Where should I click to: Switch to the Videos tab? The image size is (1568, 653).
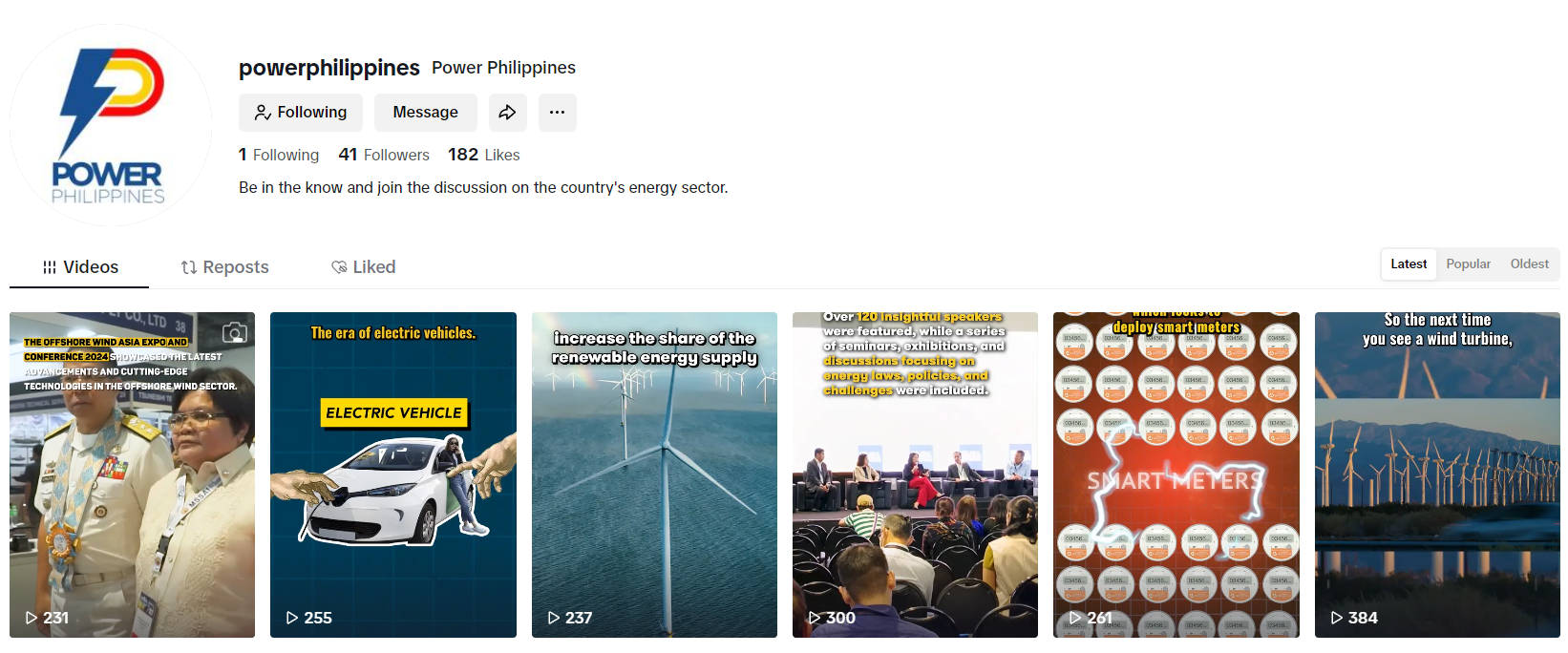pos(80,267)
